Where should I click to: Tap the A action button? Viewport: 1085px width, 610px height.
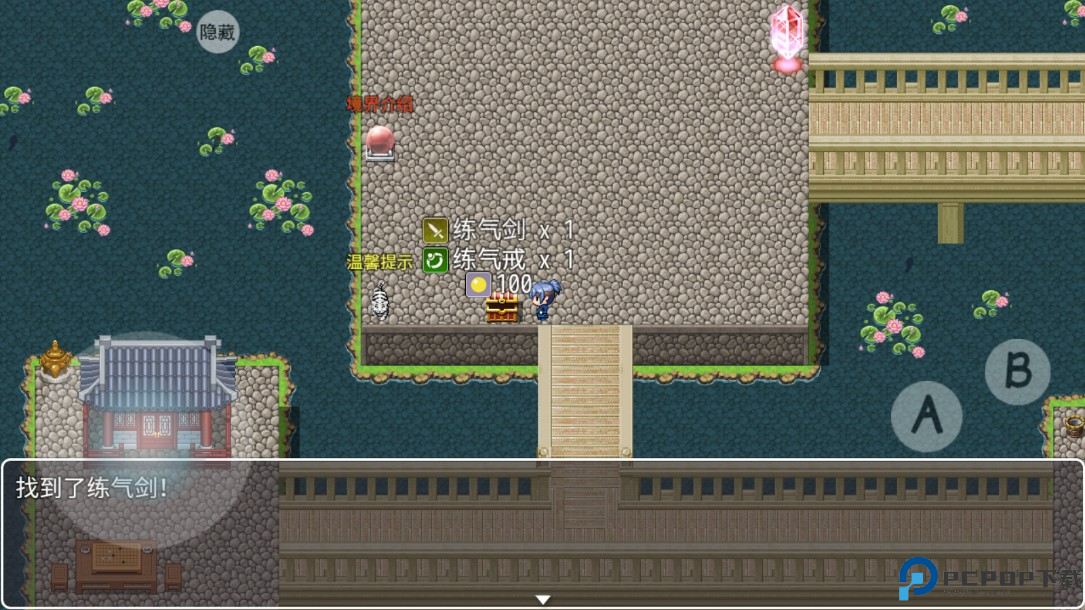926,416
